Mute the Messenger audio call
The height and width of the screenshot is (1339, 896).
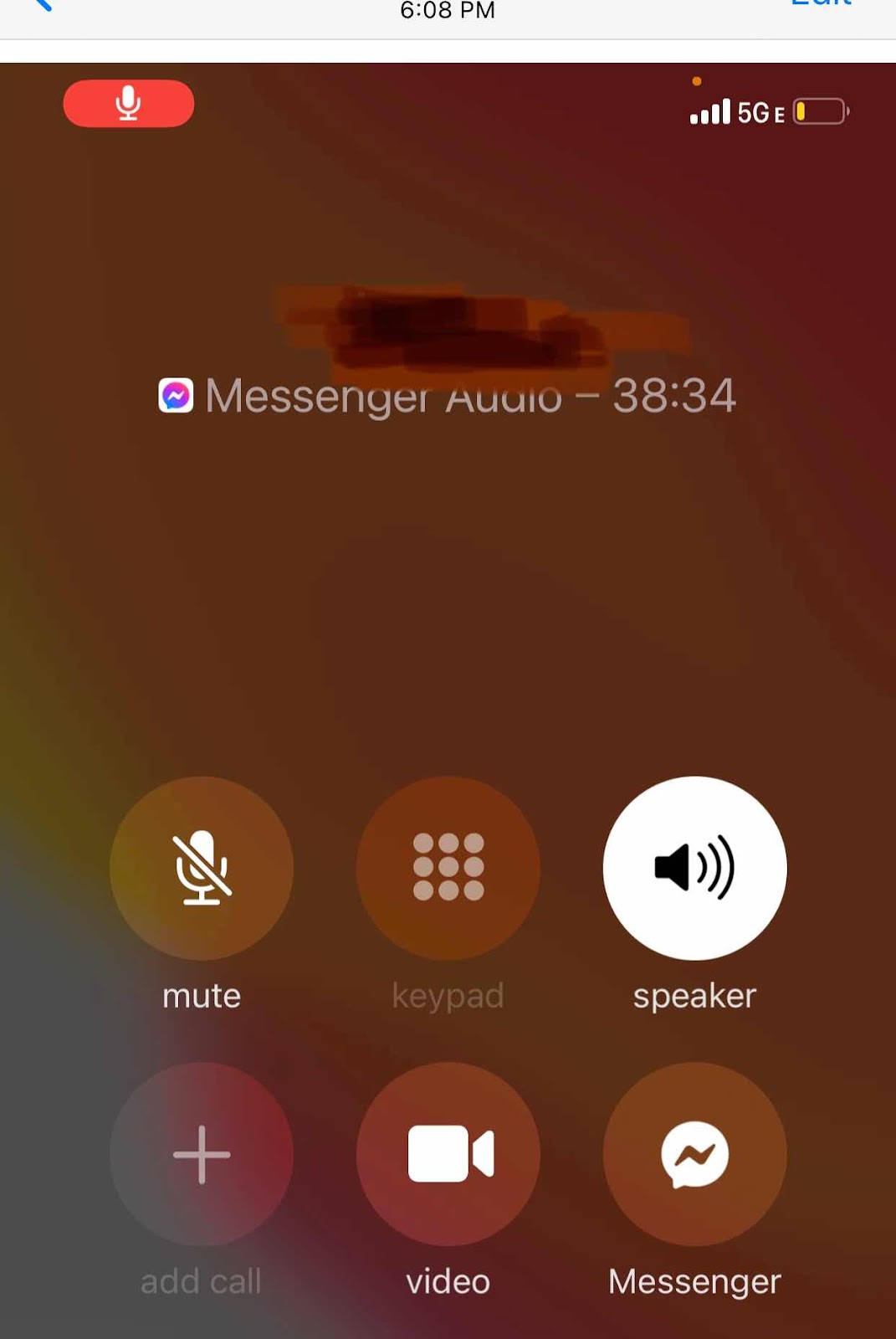click(201, 868)
